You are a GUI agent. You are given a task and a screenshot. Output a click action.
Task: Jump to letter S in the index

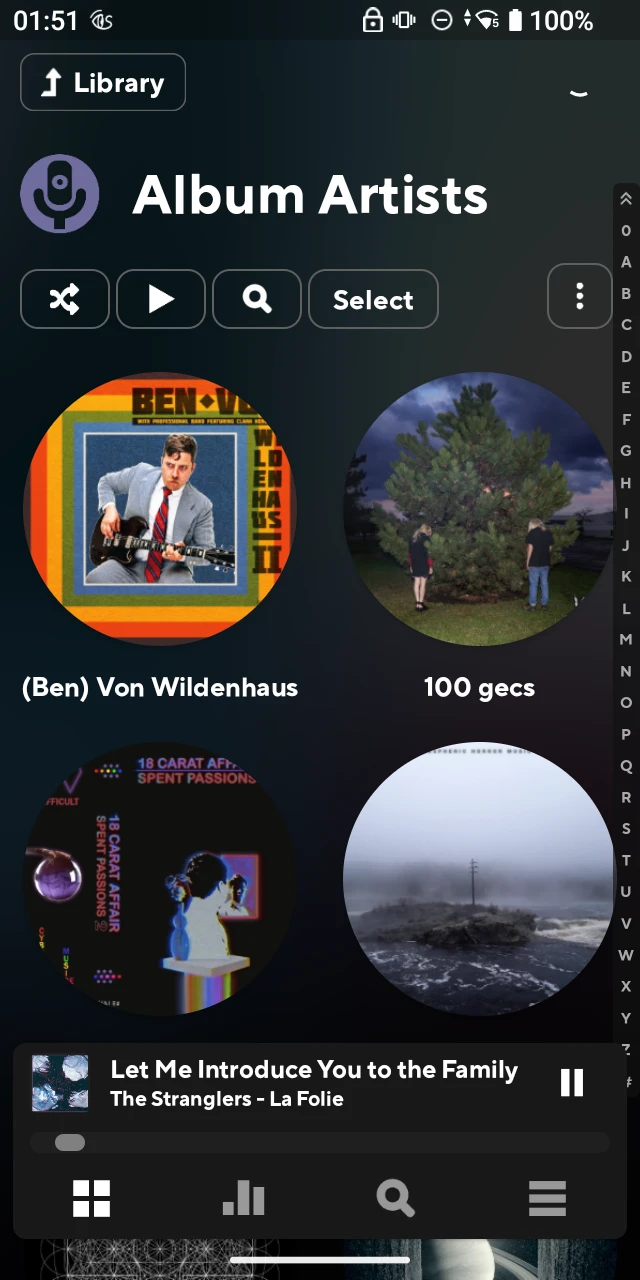tap(626, 828)
